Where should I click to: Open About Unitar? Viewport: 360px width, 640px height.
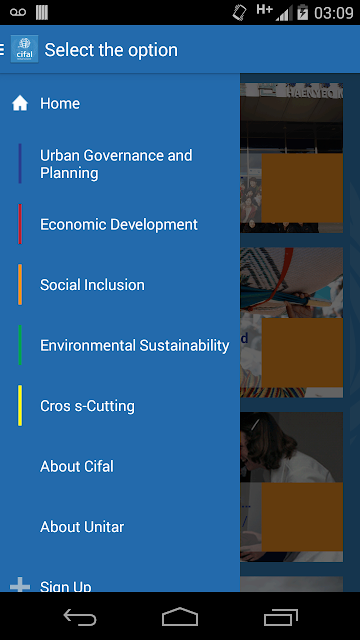[x=120, y=527]
